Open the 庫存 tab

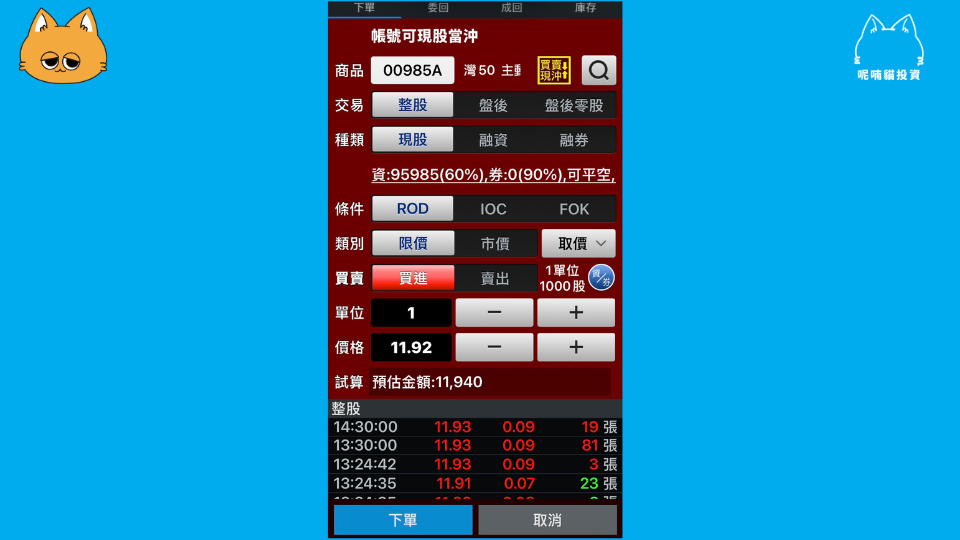(x=585, y=7)
